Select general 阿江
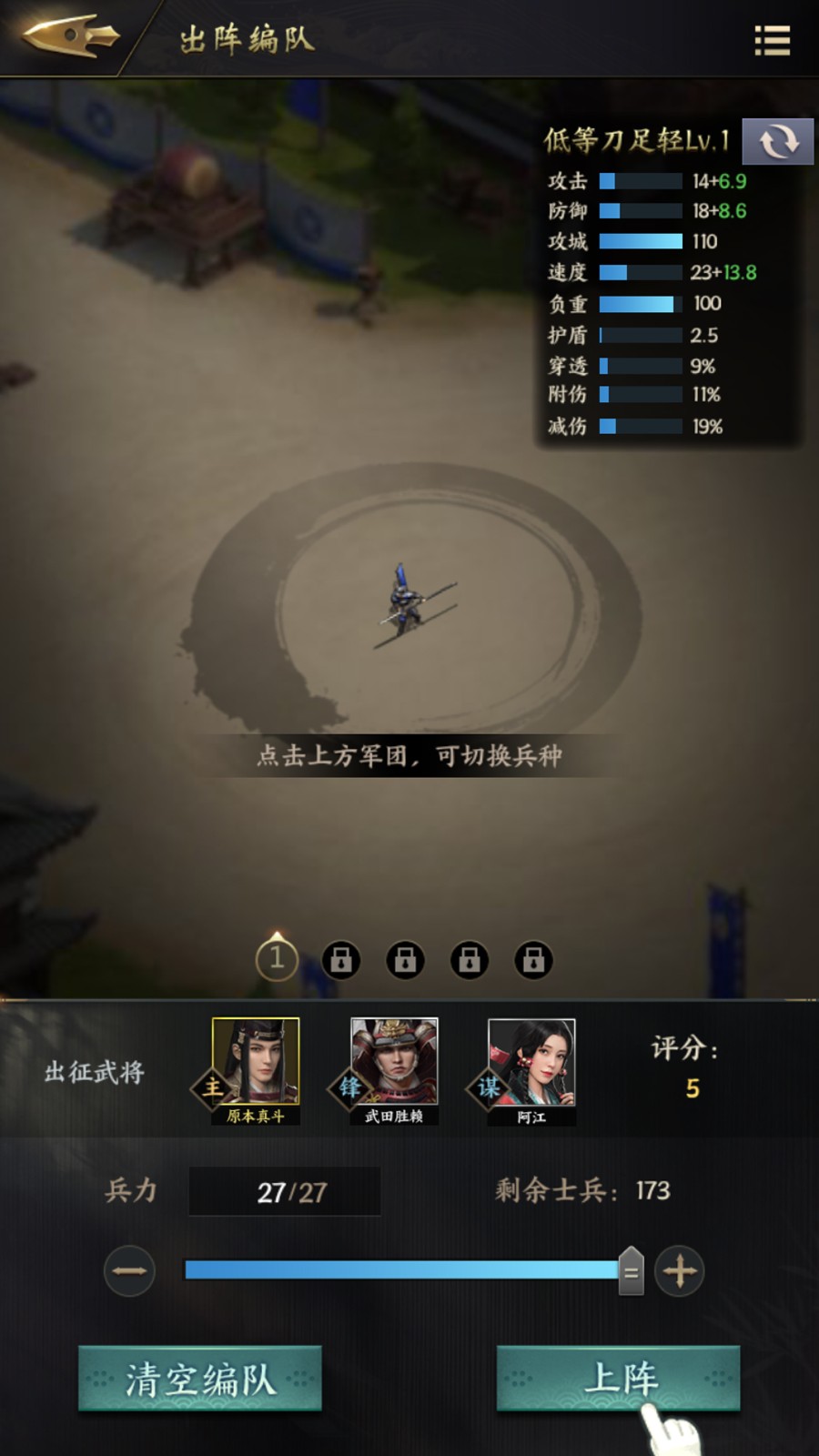Screen dimensions: 819x1456 click(531, 1071)
